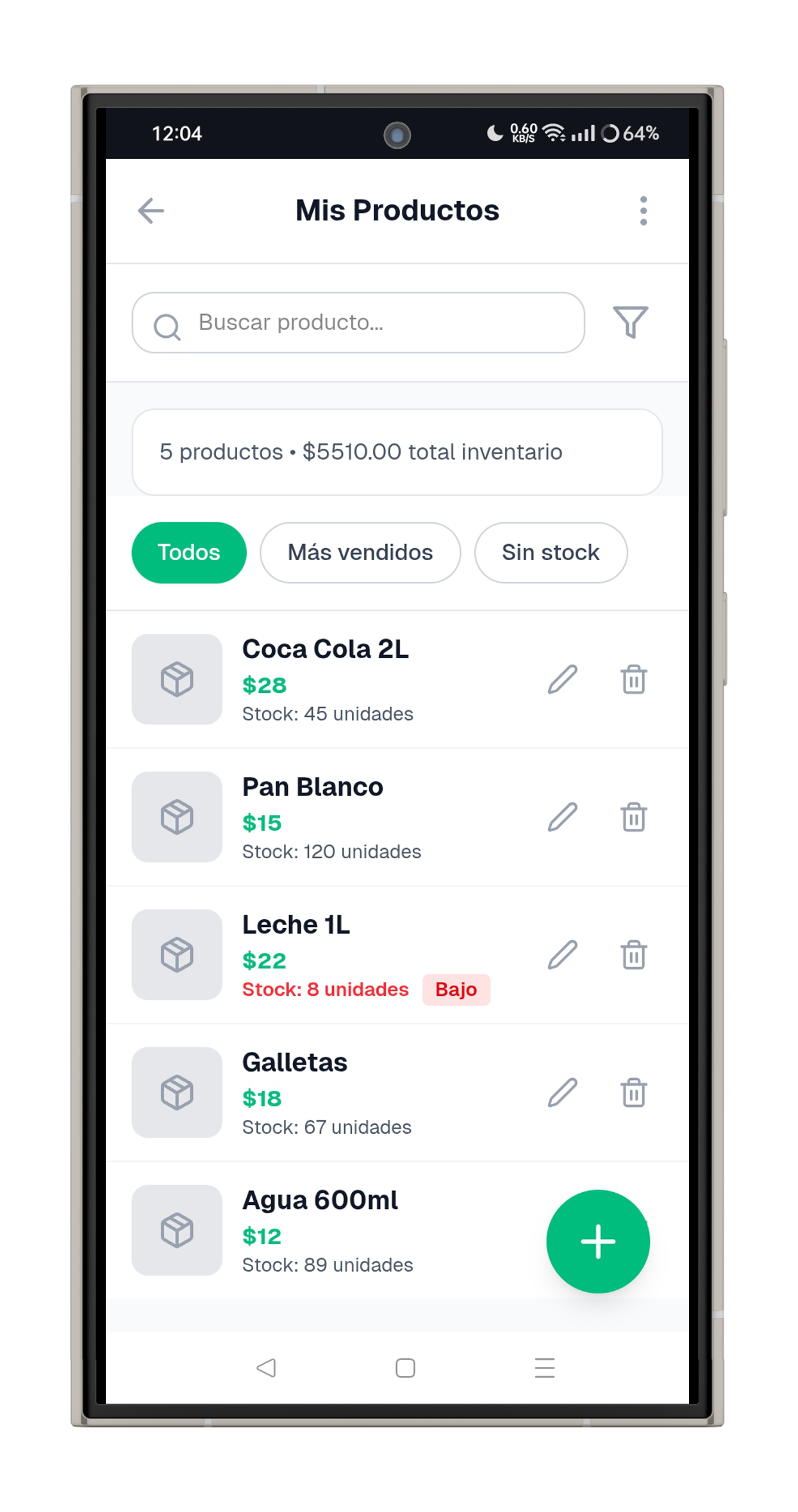
Task: Add a new product with plus button
Action: click(598, 1242)
